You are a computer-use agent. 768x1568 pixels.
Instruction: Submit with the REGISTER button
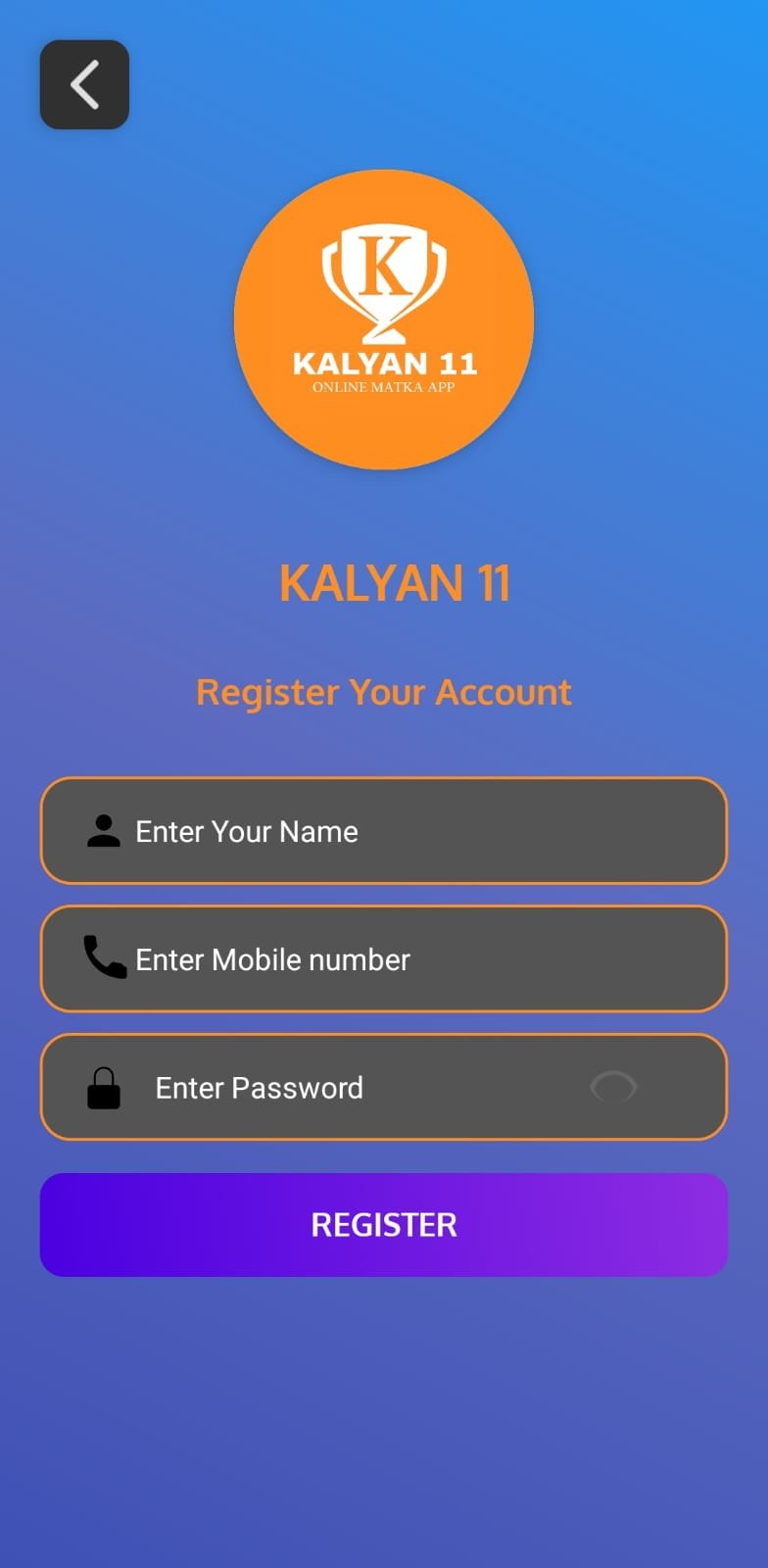[x=384, y=1225]
